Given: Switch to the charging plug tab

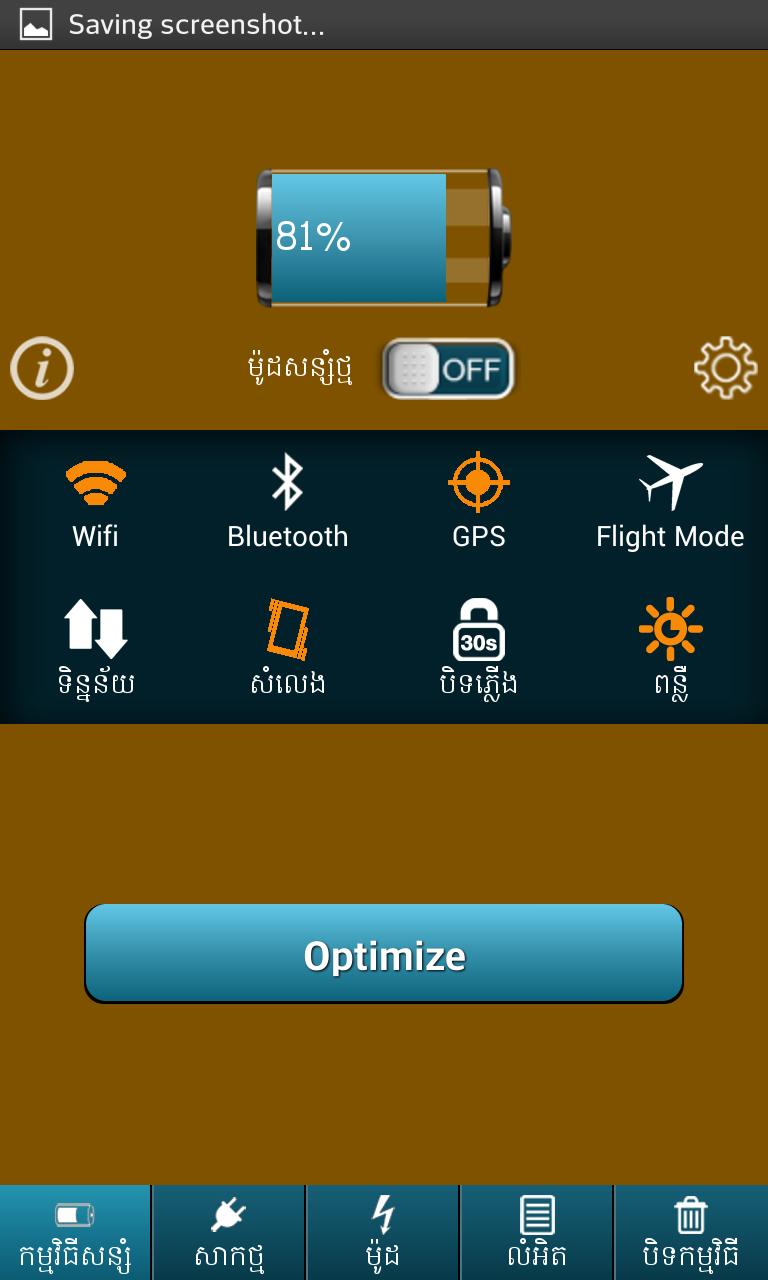Looking at the screenshot, I should [229, 1232].
